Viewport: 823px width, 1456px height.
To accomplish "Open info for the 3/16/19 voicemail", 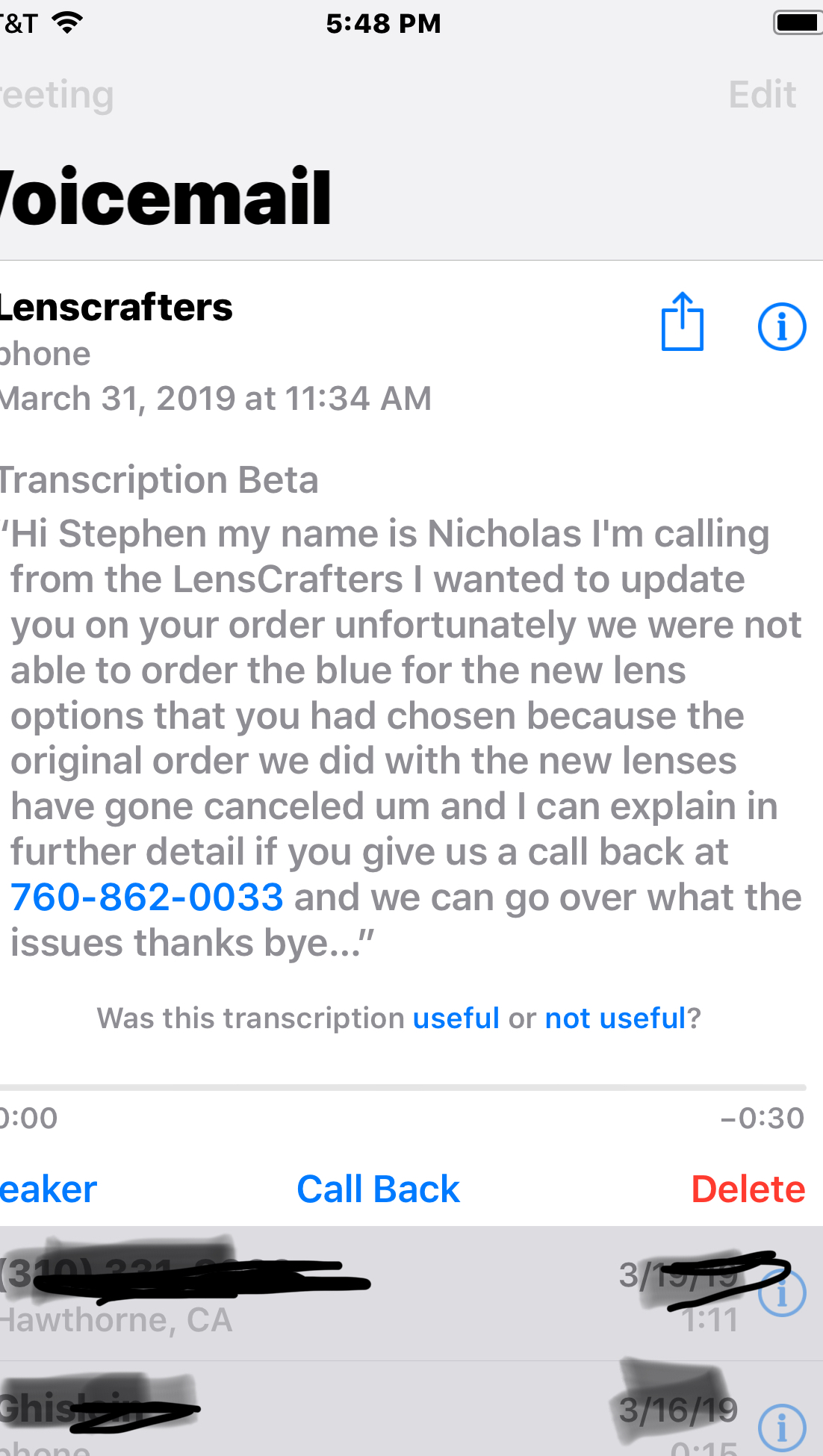I will pos(781,1428).
